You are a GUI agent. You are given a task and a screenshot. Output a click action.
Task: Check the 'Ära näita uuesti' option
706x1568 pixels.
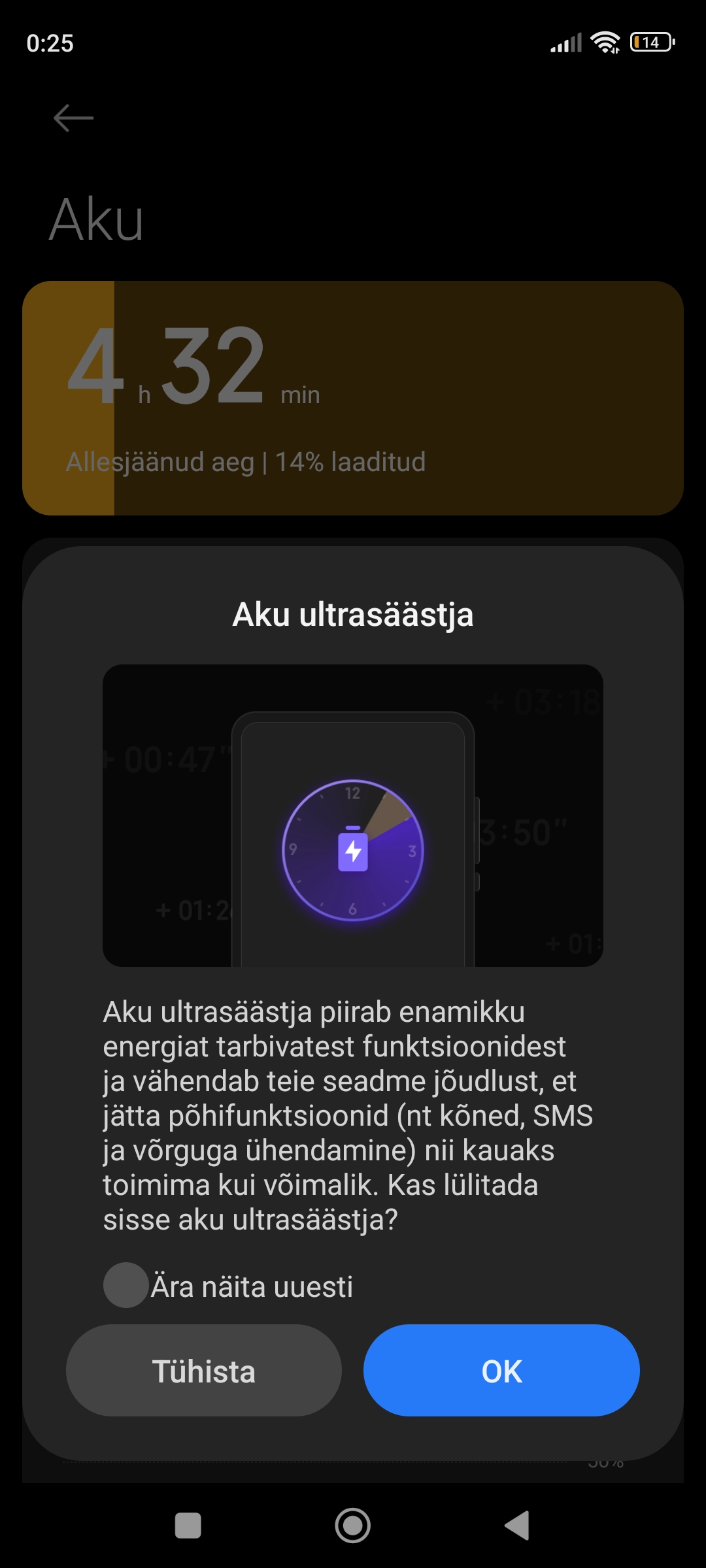pos(126,1285)
